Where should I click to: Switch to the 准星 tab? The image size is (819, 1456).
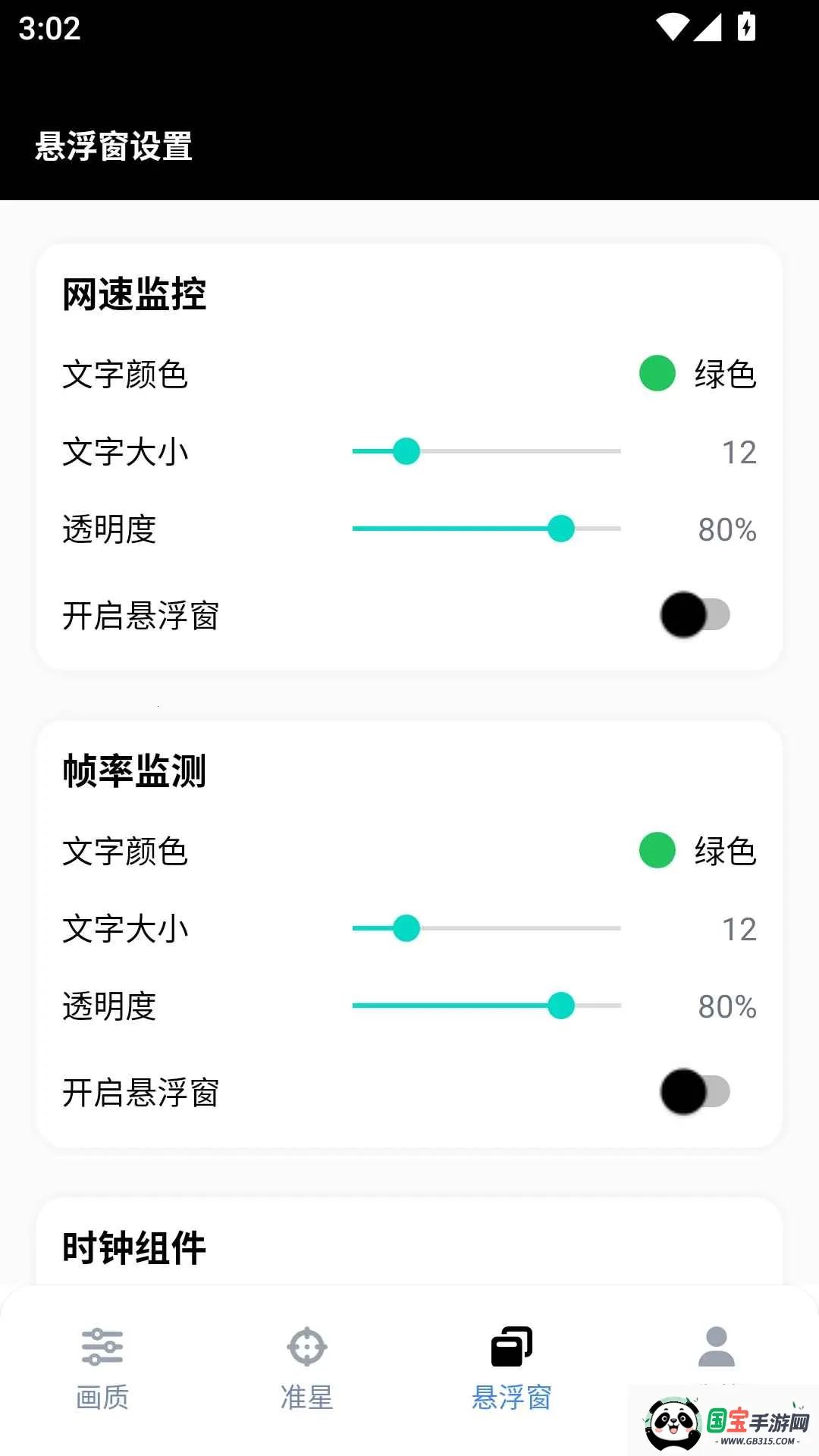(x=307, y=1367)
